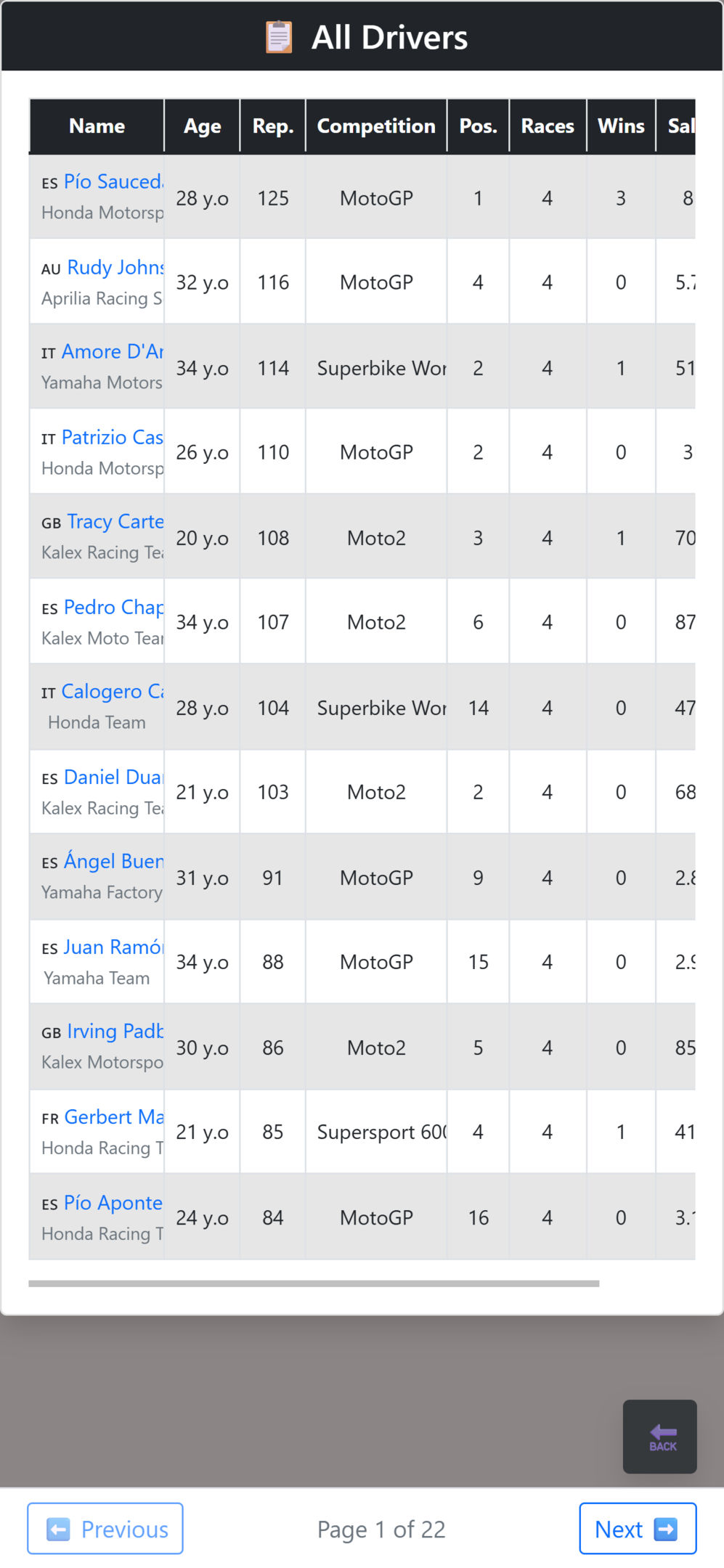View Irving Padb driver page
724x1568 pixels.
pyautogui.click(x=115, y=1031)
